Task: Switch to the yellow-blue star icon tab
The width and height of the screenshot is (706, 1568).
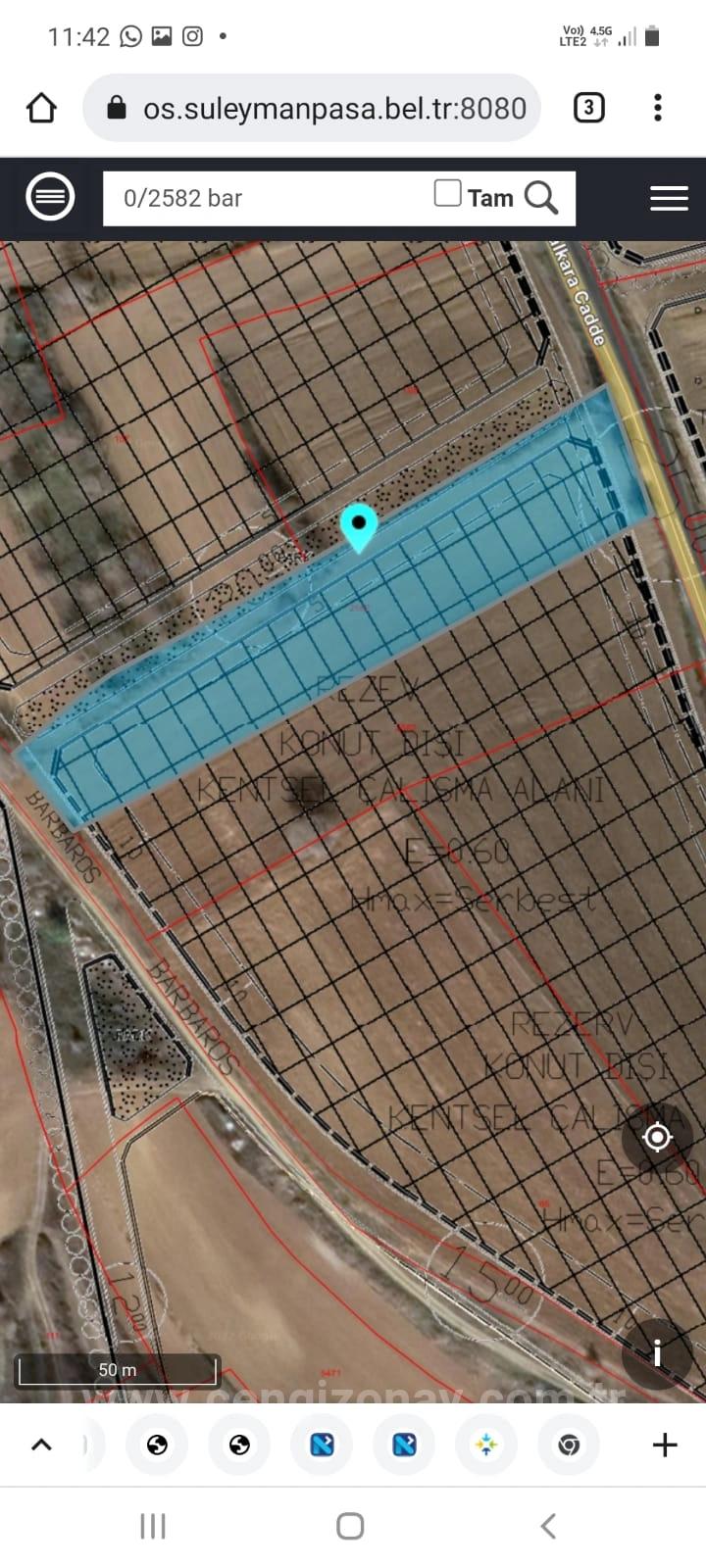Action: [x=486, y=1445]
